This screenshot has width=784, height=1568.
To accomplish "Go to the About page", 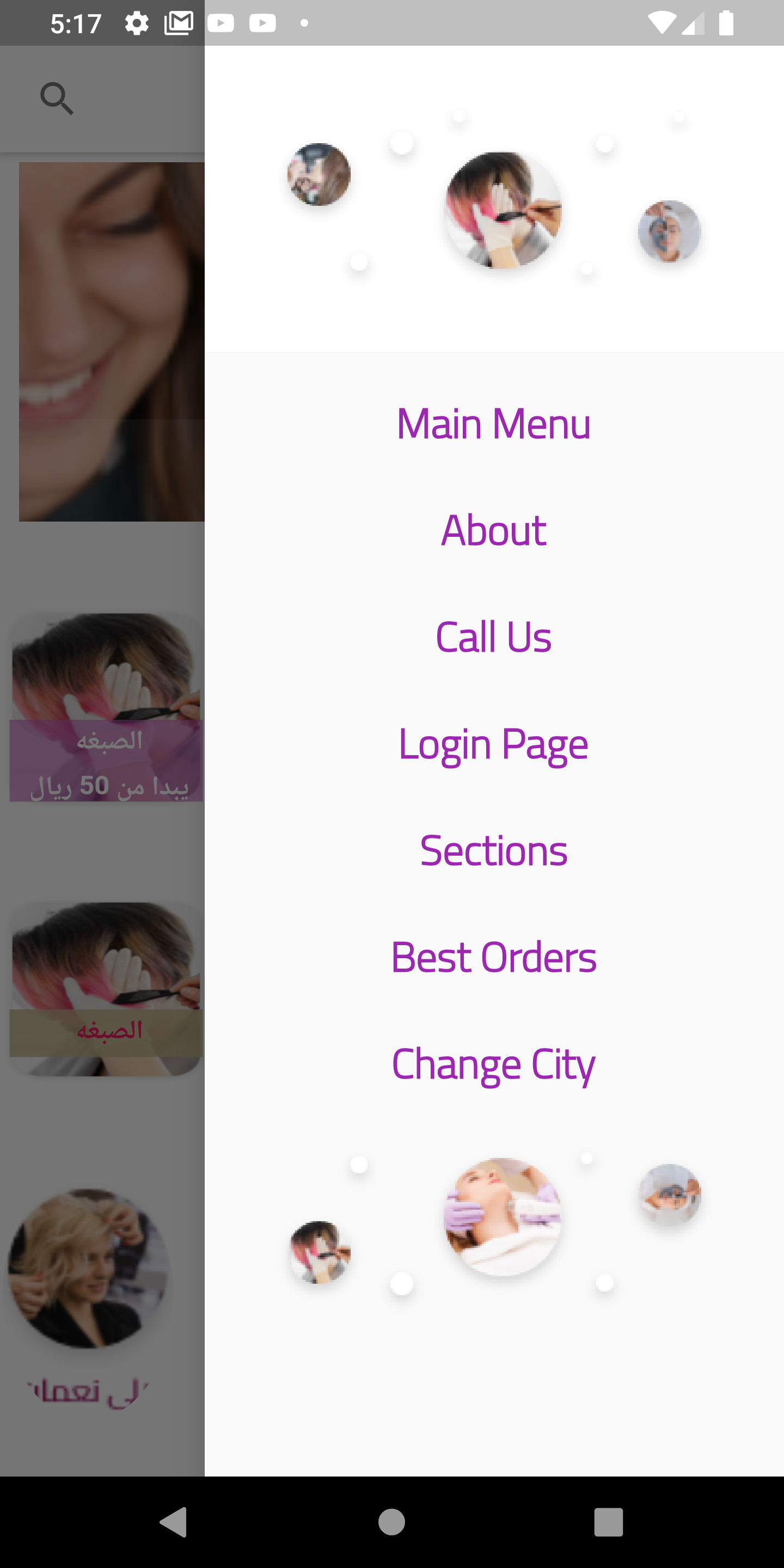I will pos(494,530).
